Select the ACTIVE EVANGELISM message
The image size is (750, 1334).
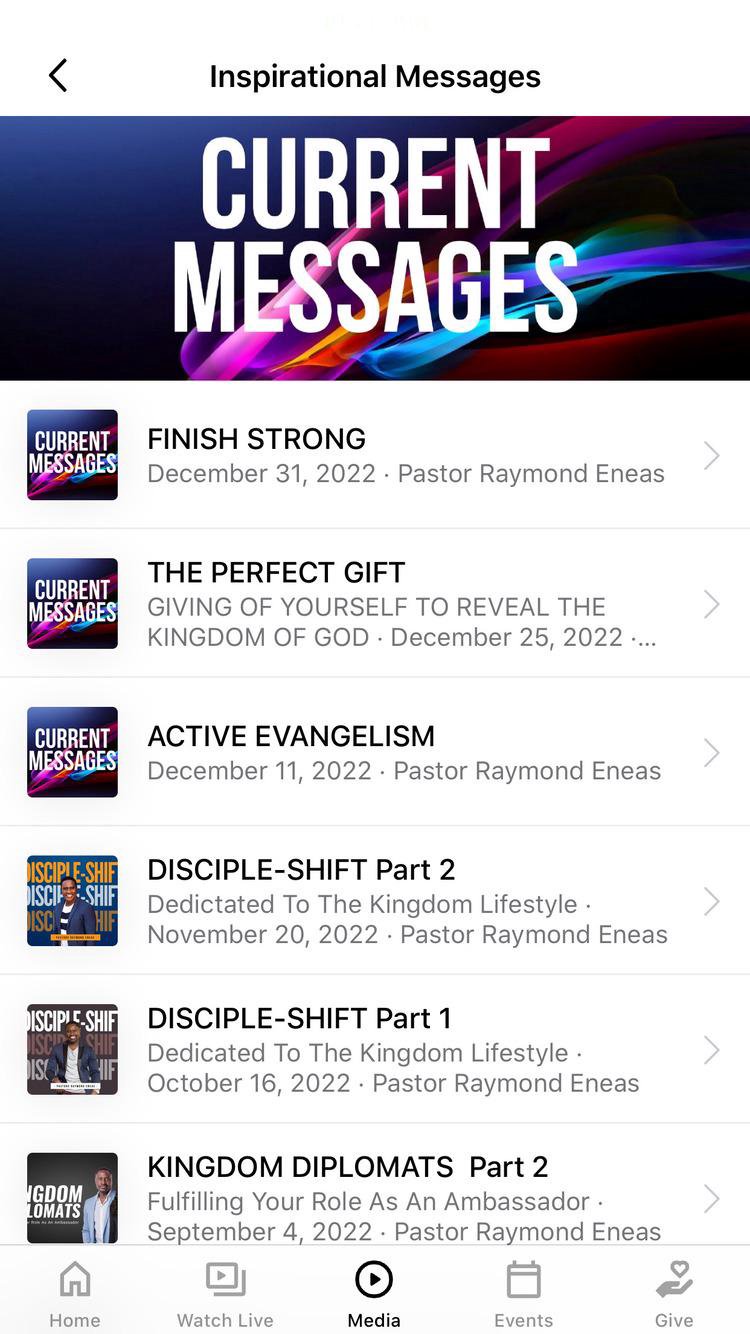pyautogui.click(x=375, y=752)
